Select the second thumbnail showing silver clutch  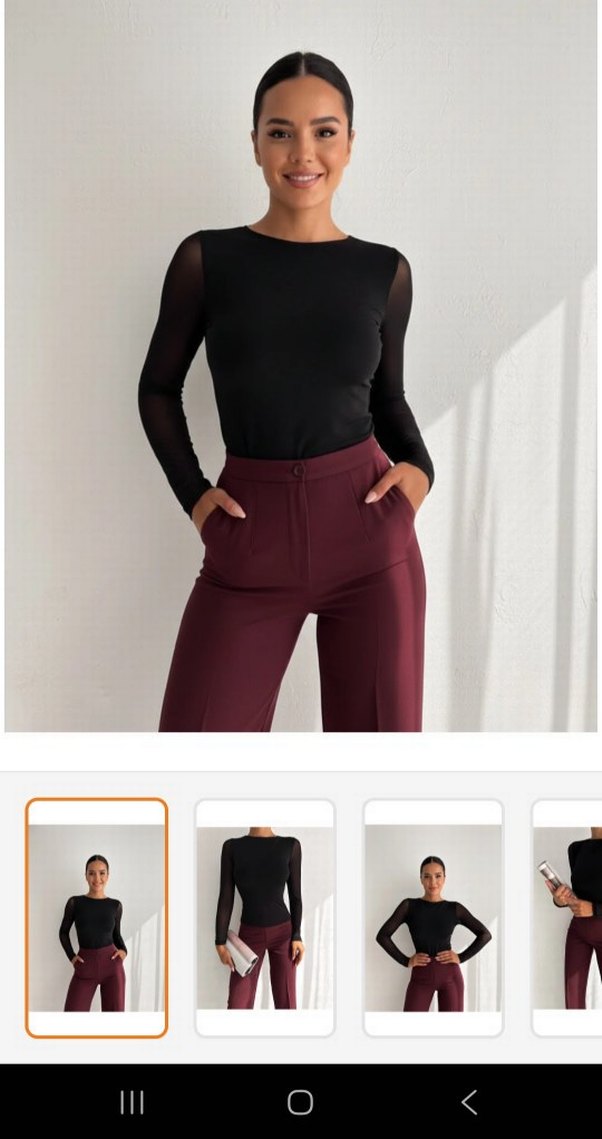coord(264,917)
